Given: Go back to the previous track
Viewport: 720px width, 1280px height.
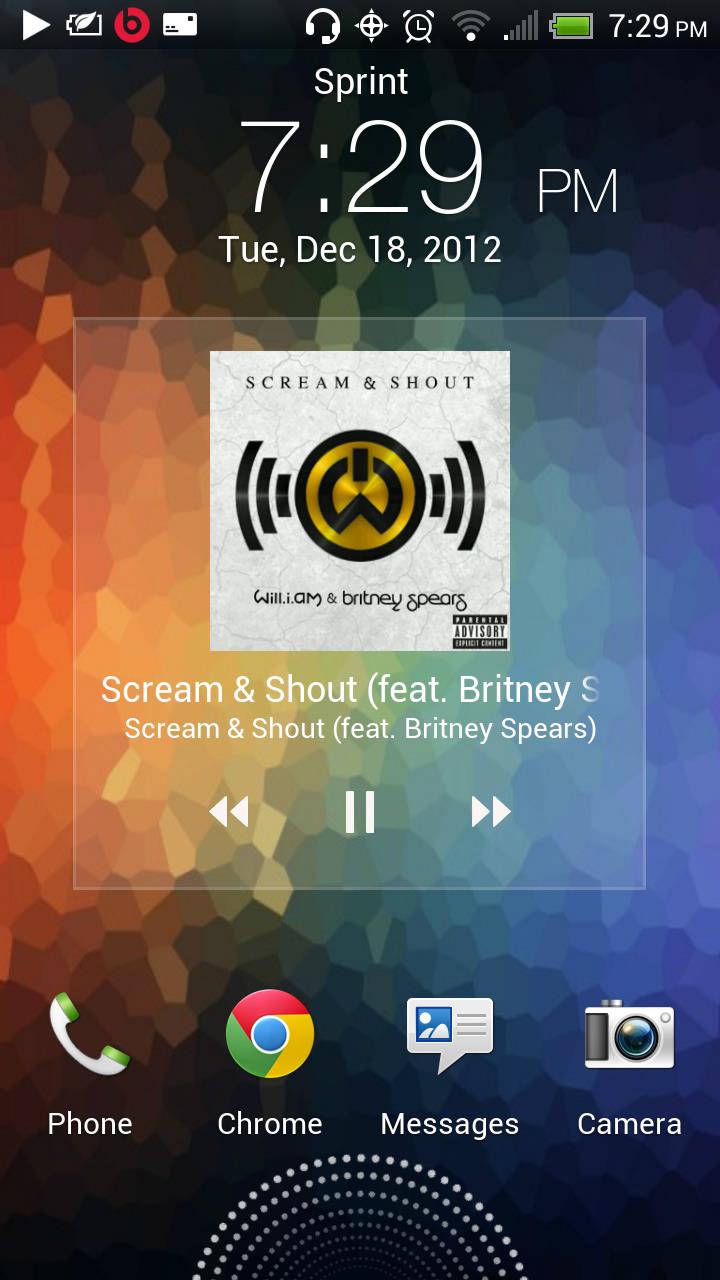Looking at the screenshot, I should 229,812.
